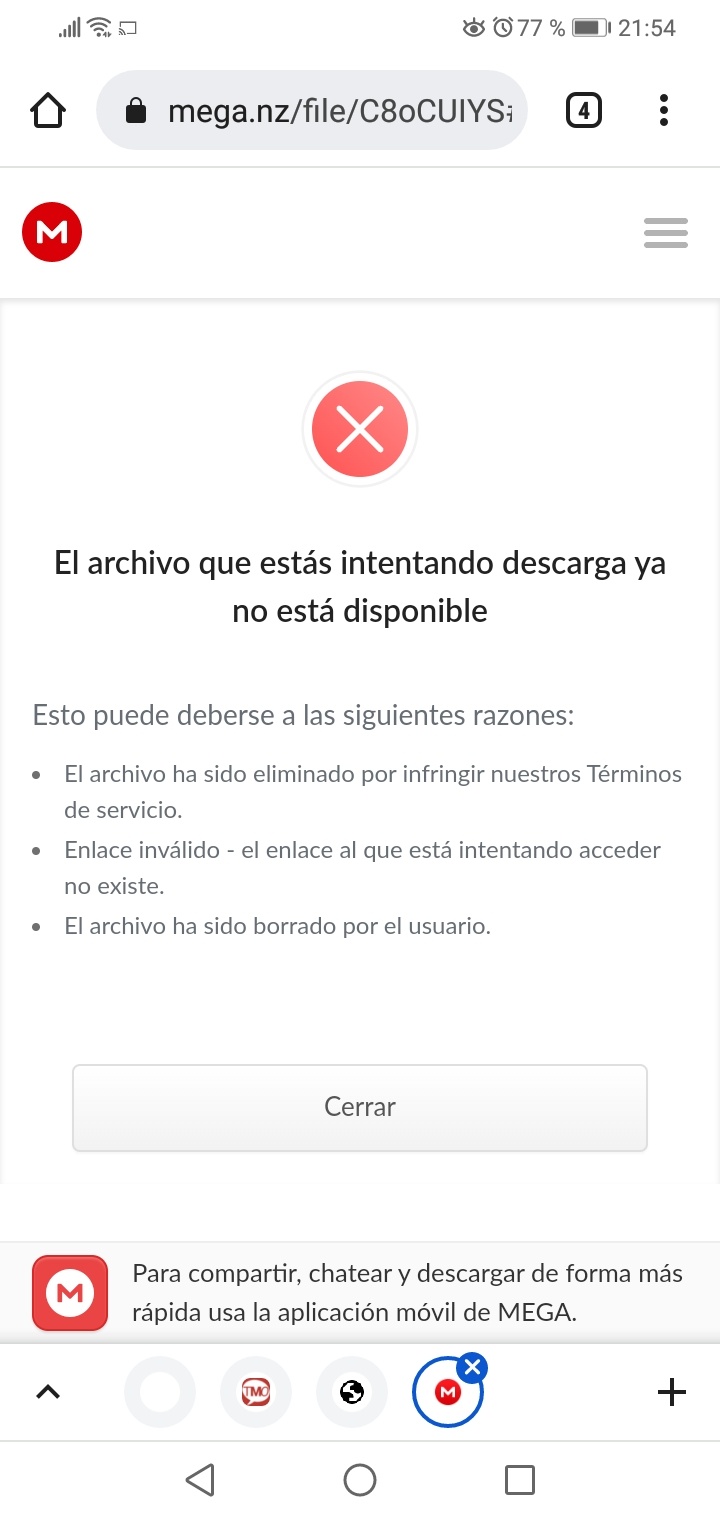
Task: Open the MEGA hamburger menu
Action: [666, 233]
